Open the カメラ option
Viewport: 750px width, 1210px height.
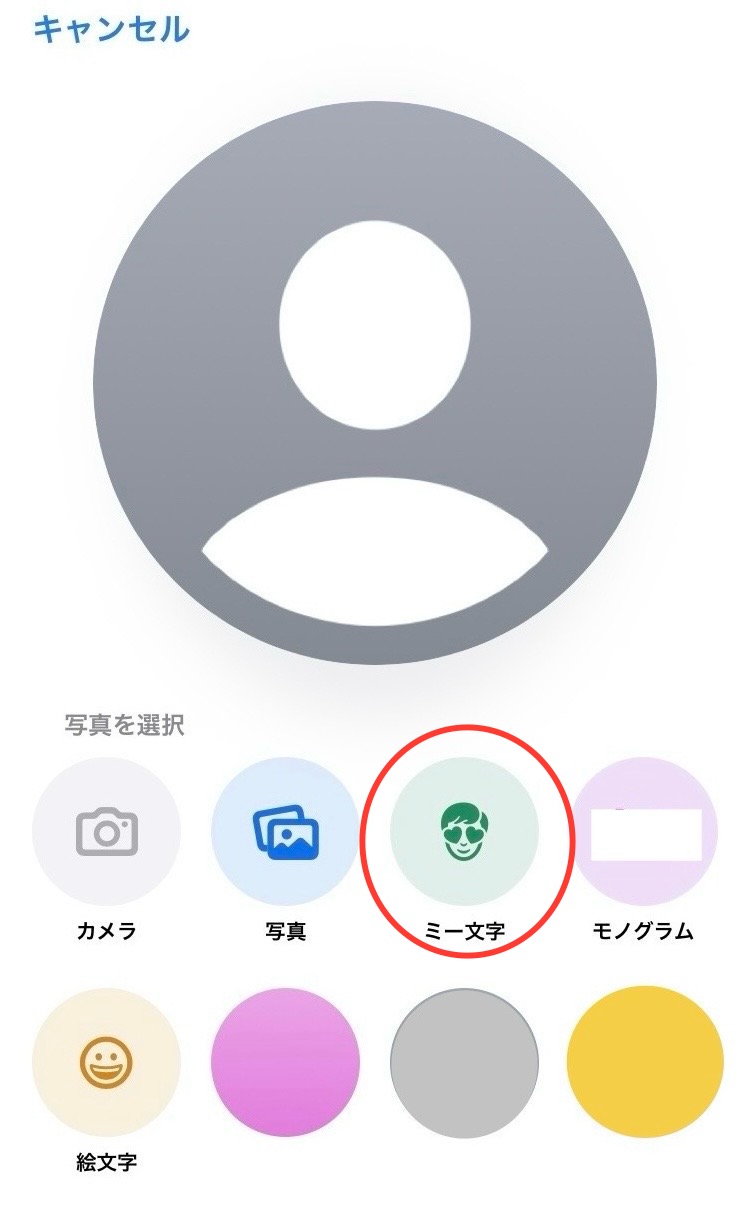tap(107, 832)
